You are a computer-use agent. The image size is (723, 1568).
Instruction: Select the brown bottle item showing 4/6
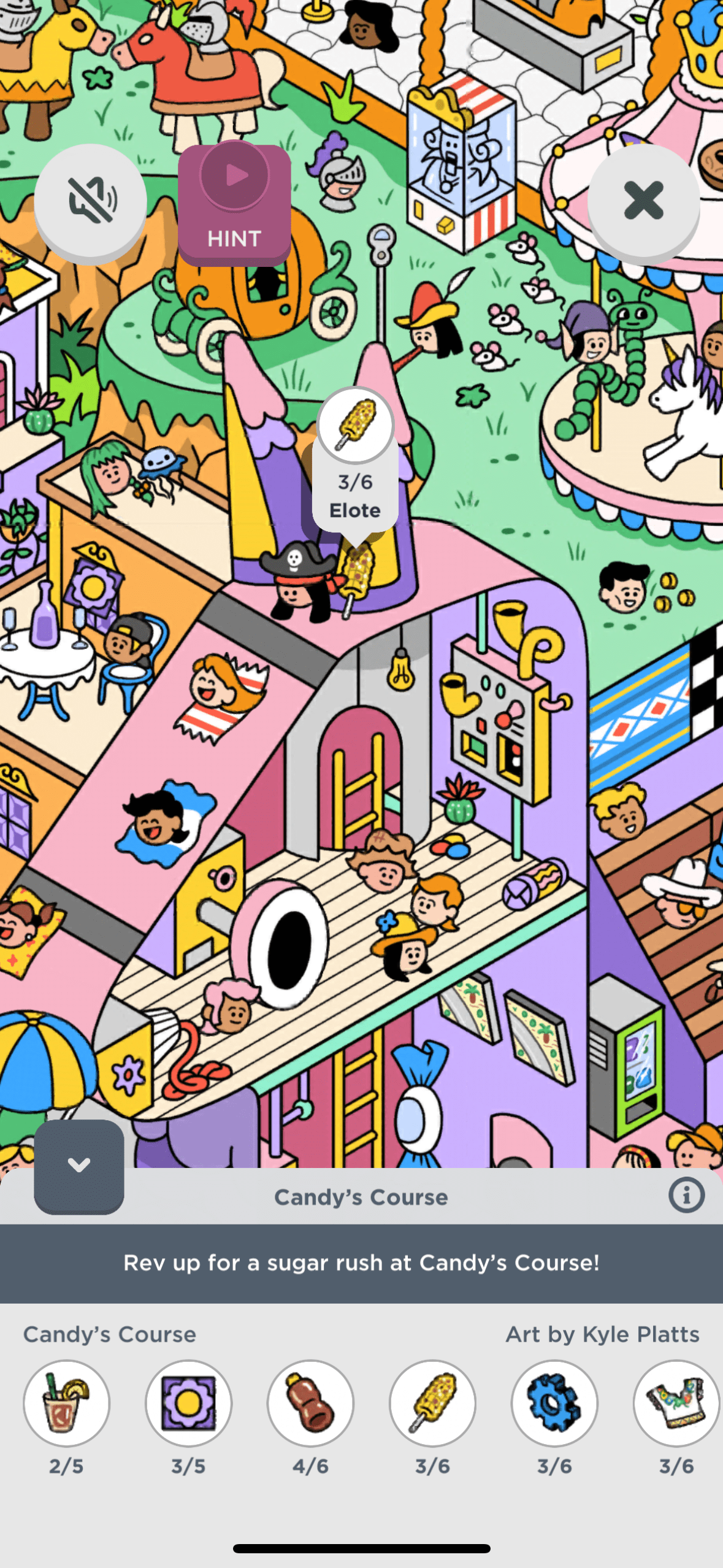(x=310, y=1404)
